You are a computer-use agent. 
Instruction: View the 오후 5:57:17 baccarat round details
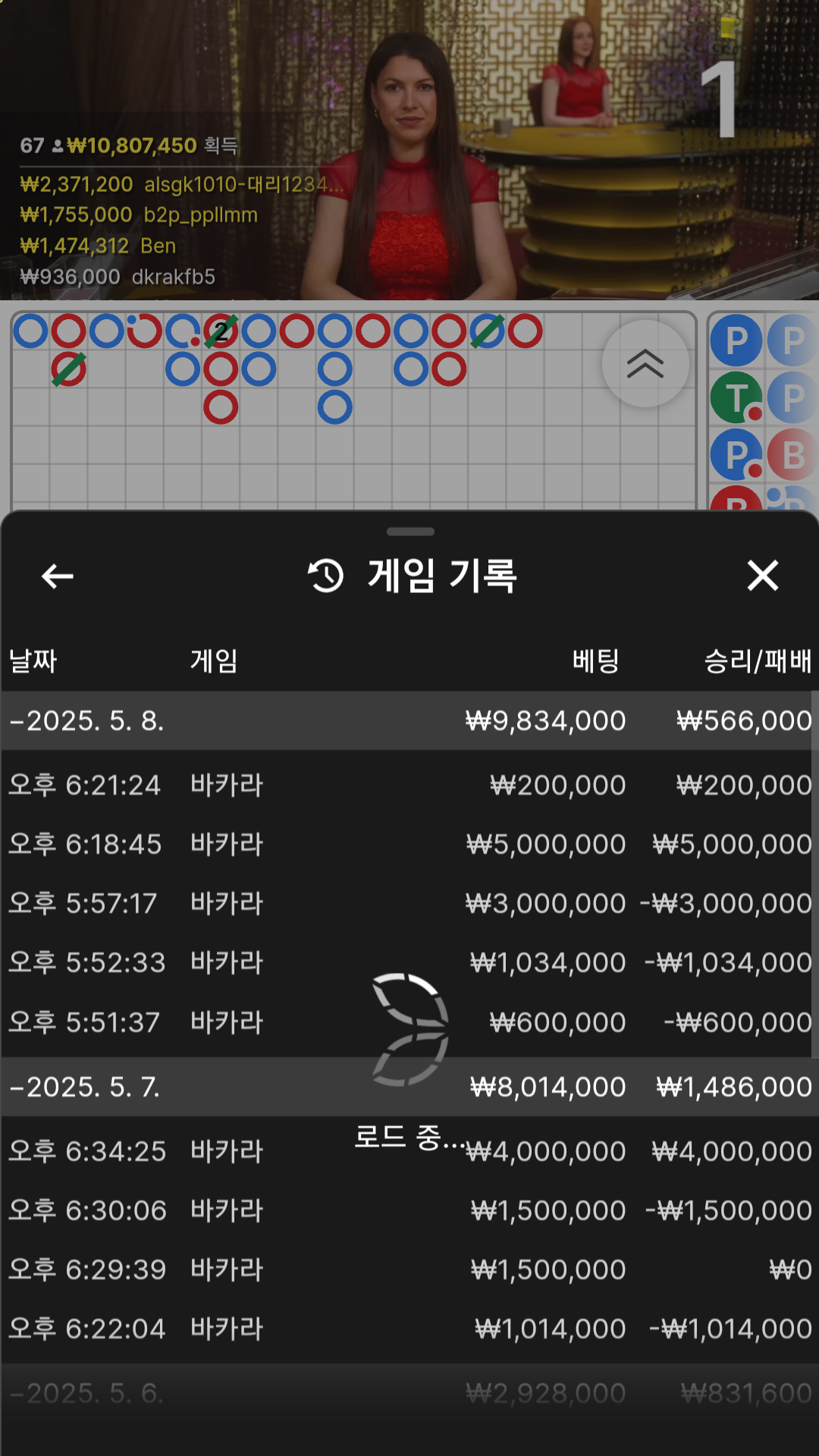click(409, 903)
